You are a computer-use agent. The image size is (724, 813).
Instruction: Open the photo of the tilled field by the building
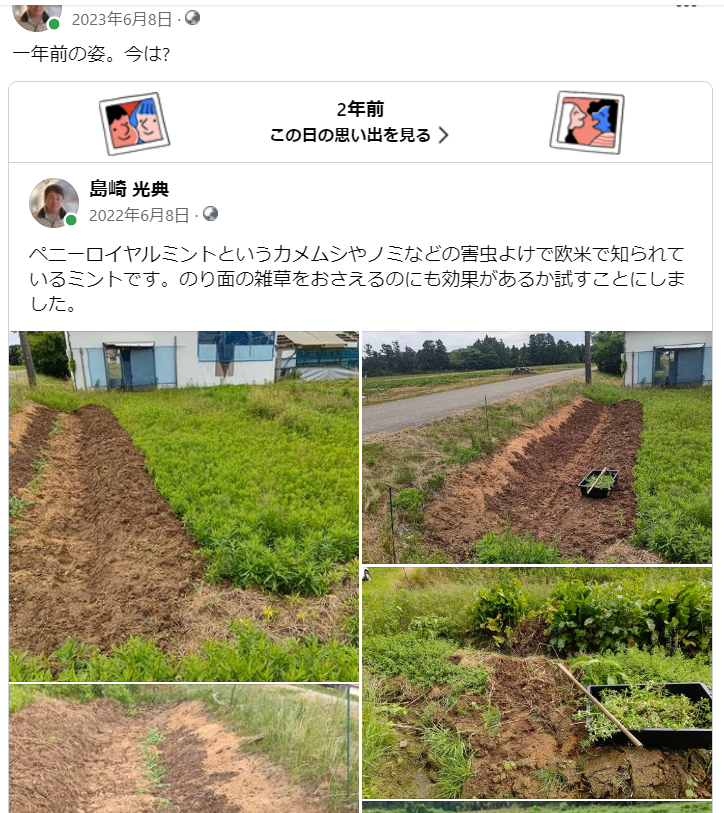click(184, 506)
